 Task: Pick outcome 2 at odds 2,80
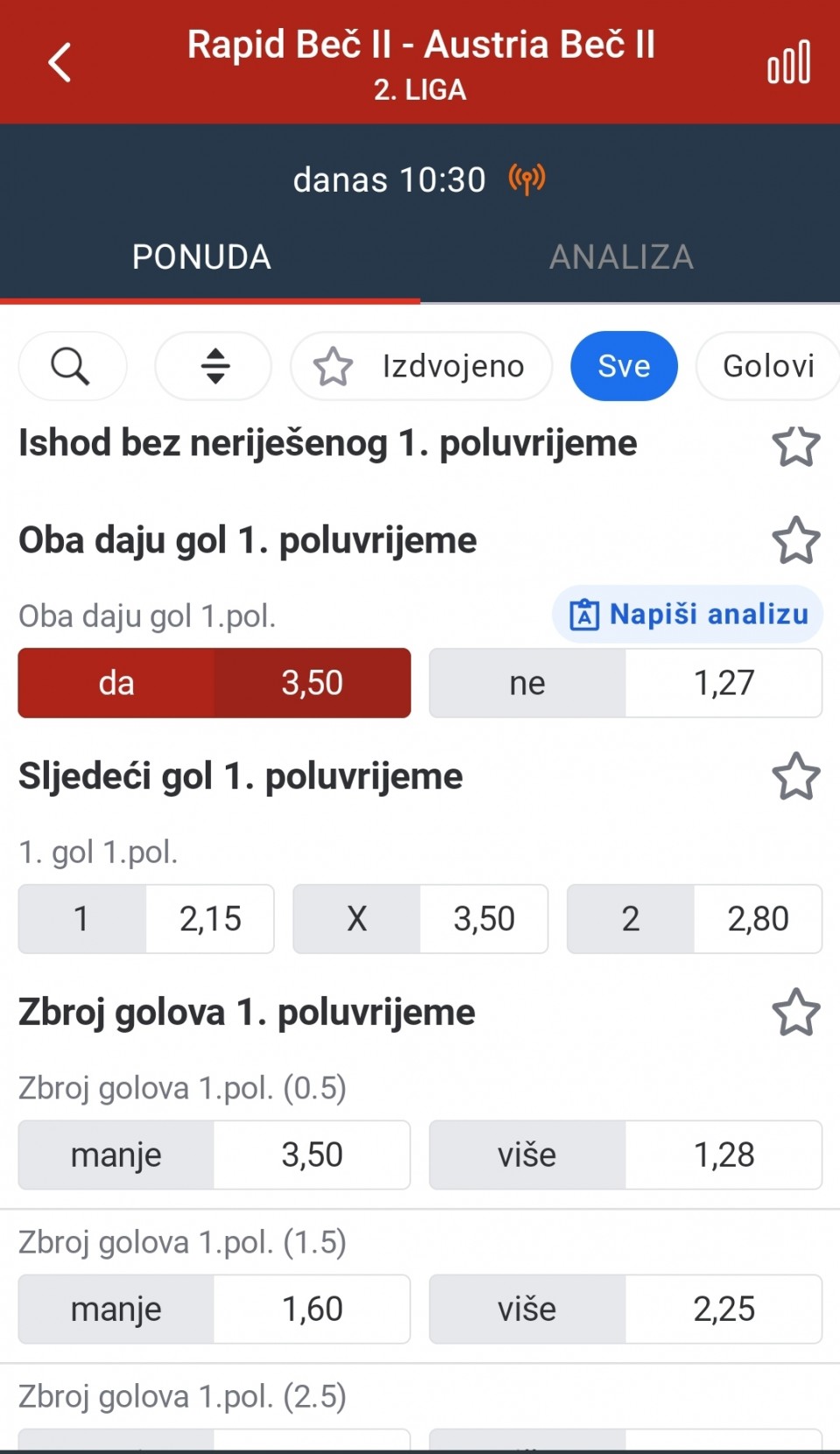695,919
